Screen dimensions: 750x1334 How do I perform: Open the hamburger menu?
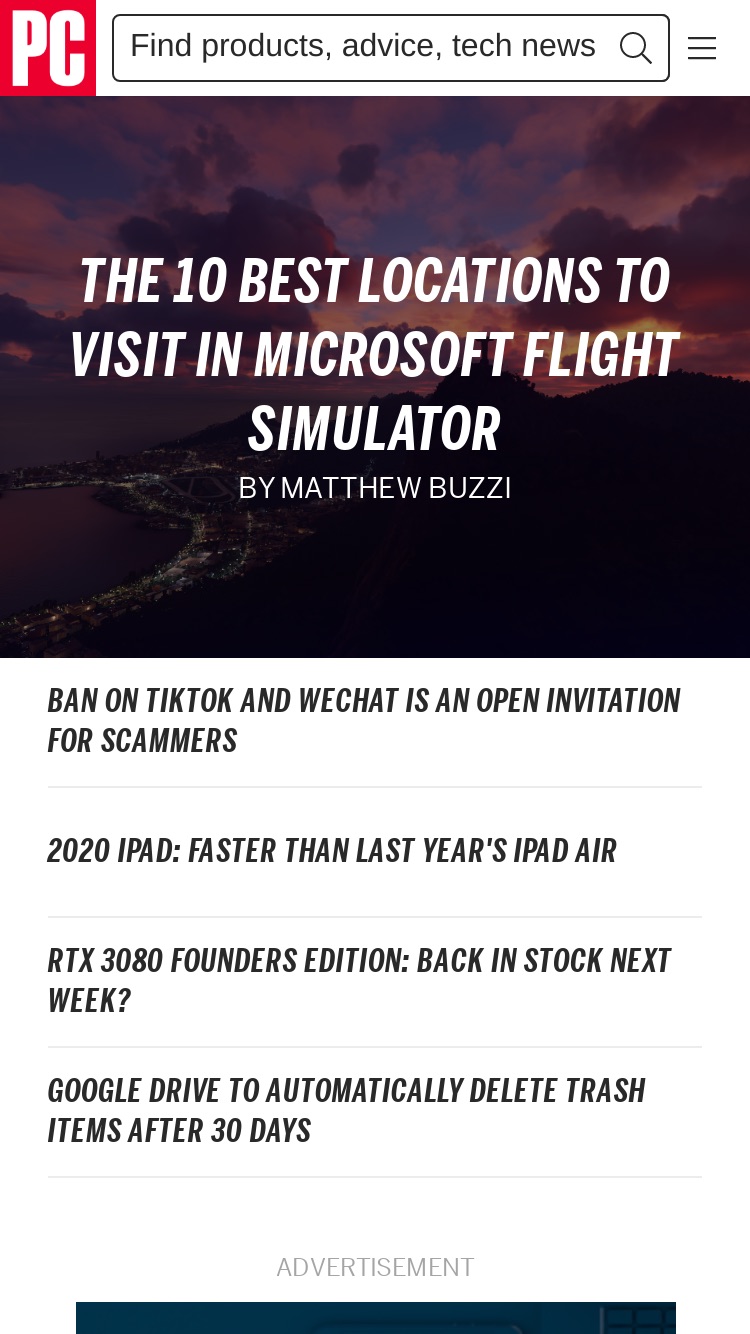(x=702, y=48)
